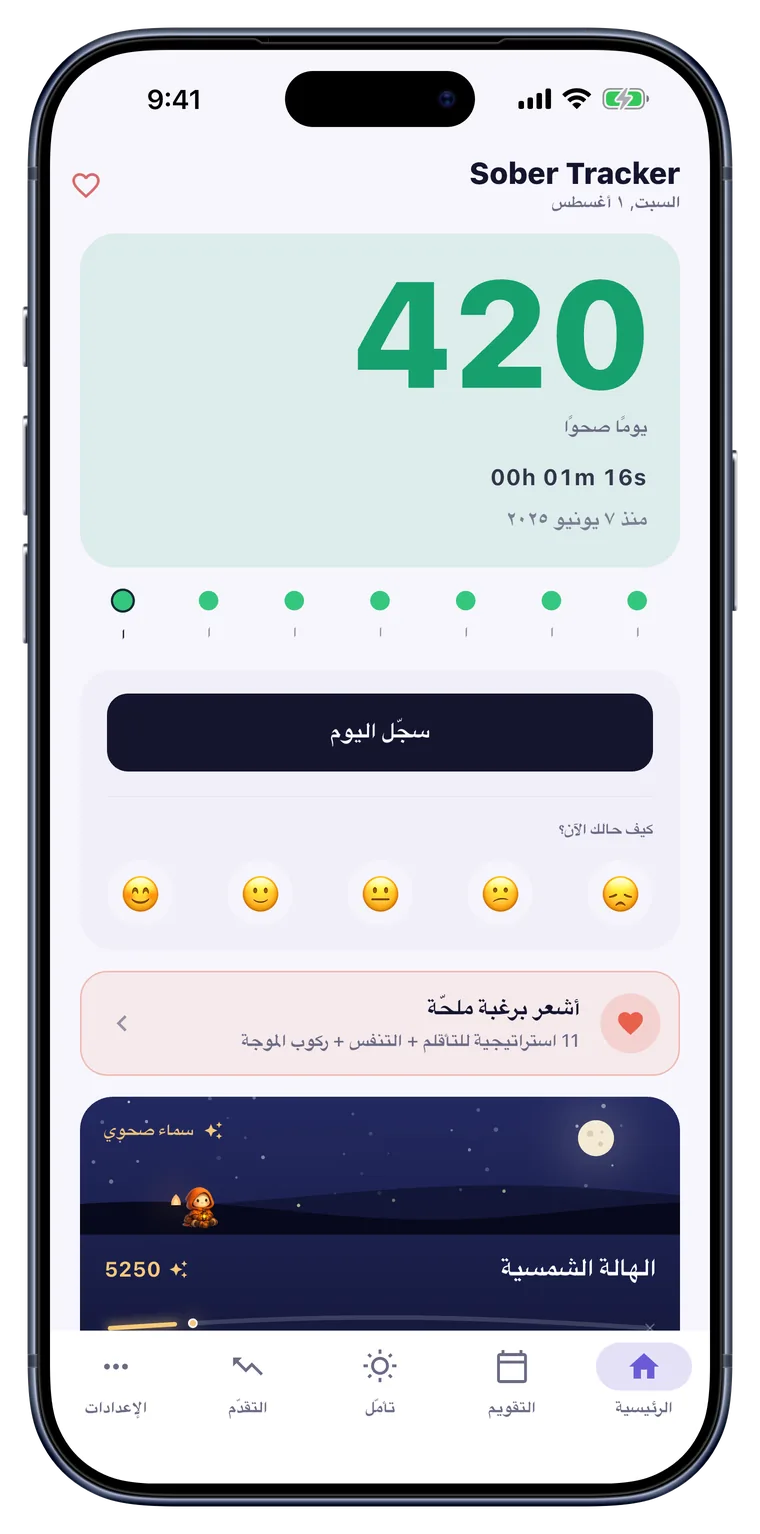Go to the التقدّم tab
This screenshot has height=1534, width=760.
pyautogui.click(x=247, y=1380)
